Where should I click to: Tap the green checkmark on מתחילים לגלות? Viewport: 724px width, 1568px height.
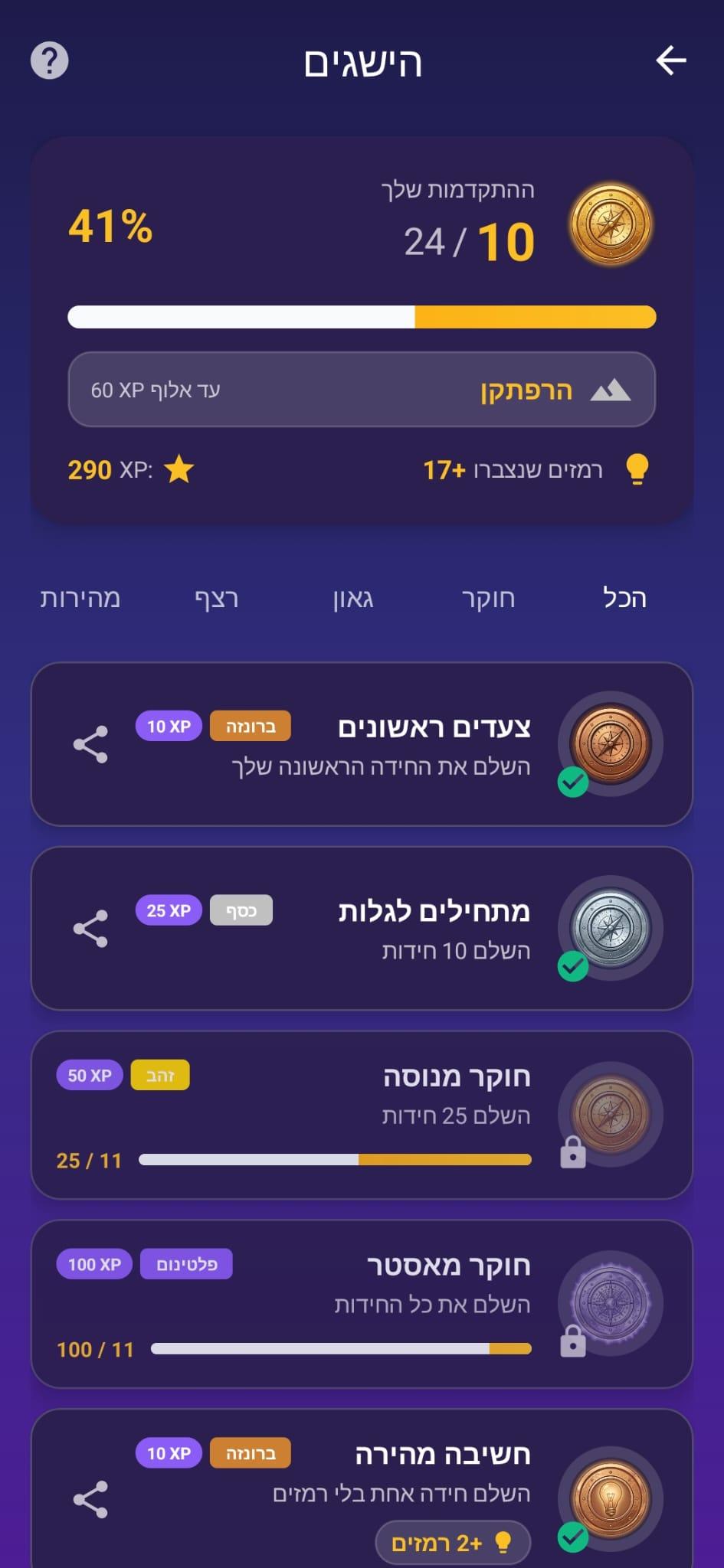pos(572,966)
